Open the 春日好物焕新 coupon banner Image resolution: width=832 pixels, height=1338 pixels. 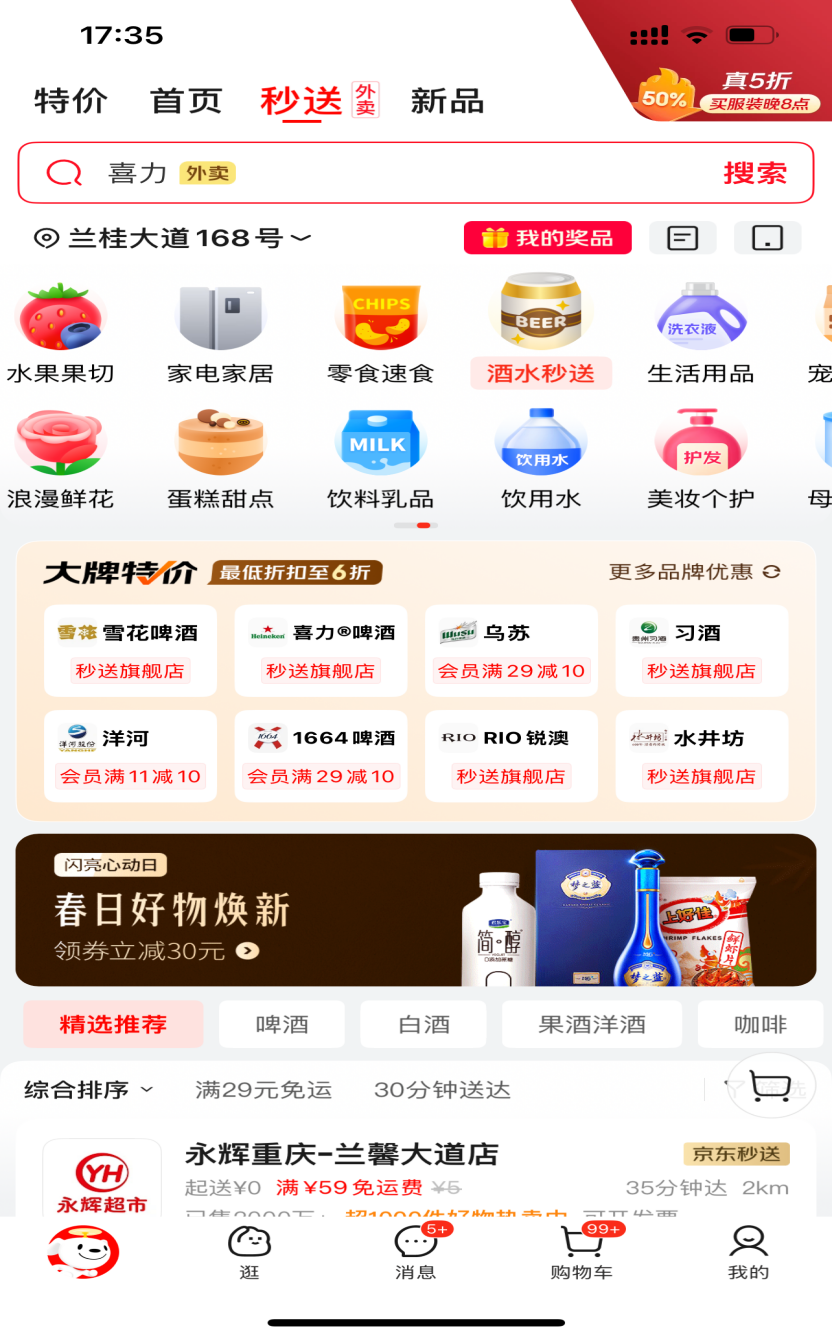pyautogui.click(x=415, y=910)
